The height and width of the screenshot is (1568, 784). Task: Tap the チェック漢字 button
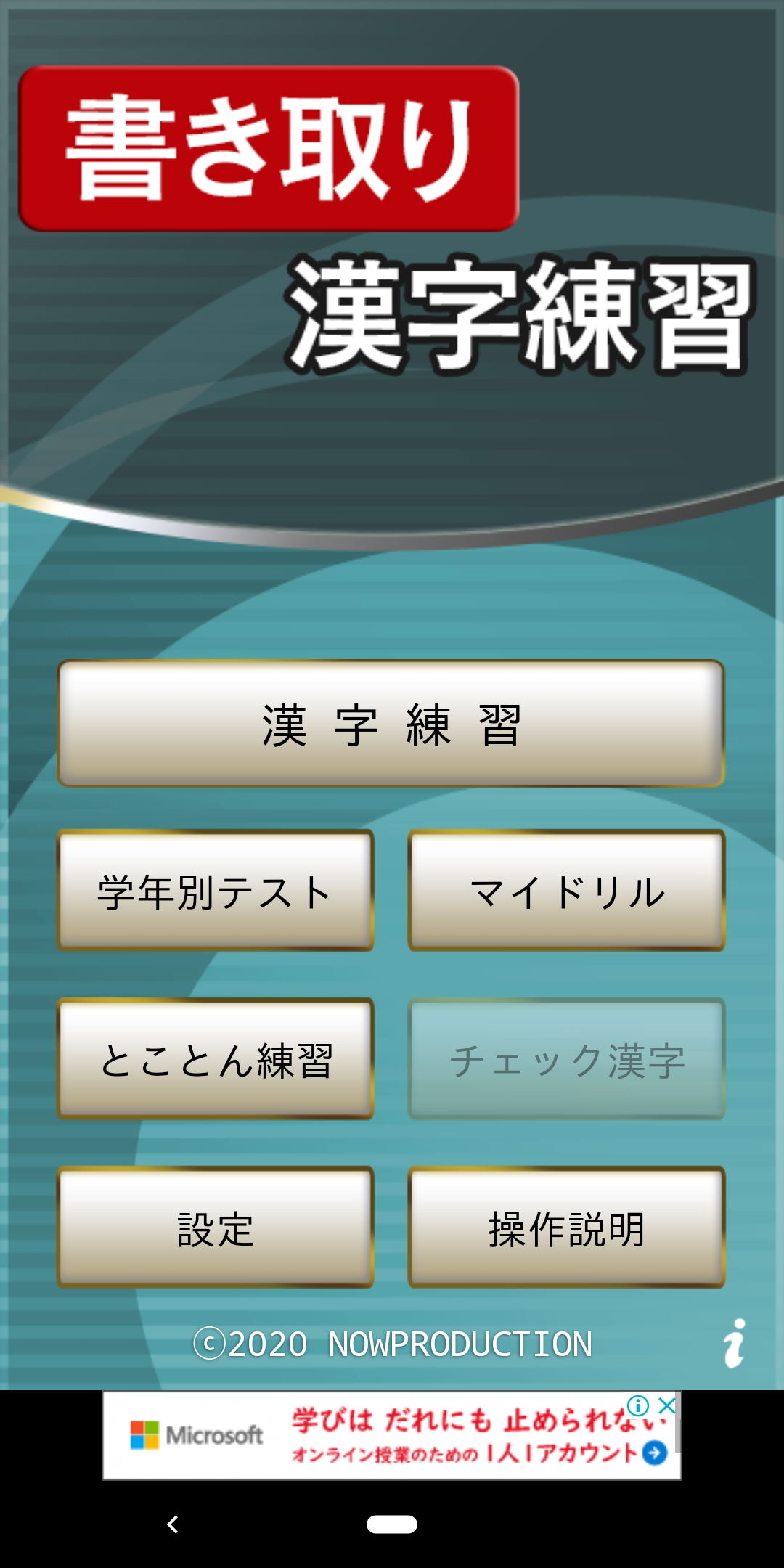tap(566, 1058)
